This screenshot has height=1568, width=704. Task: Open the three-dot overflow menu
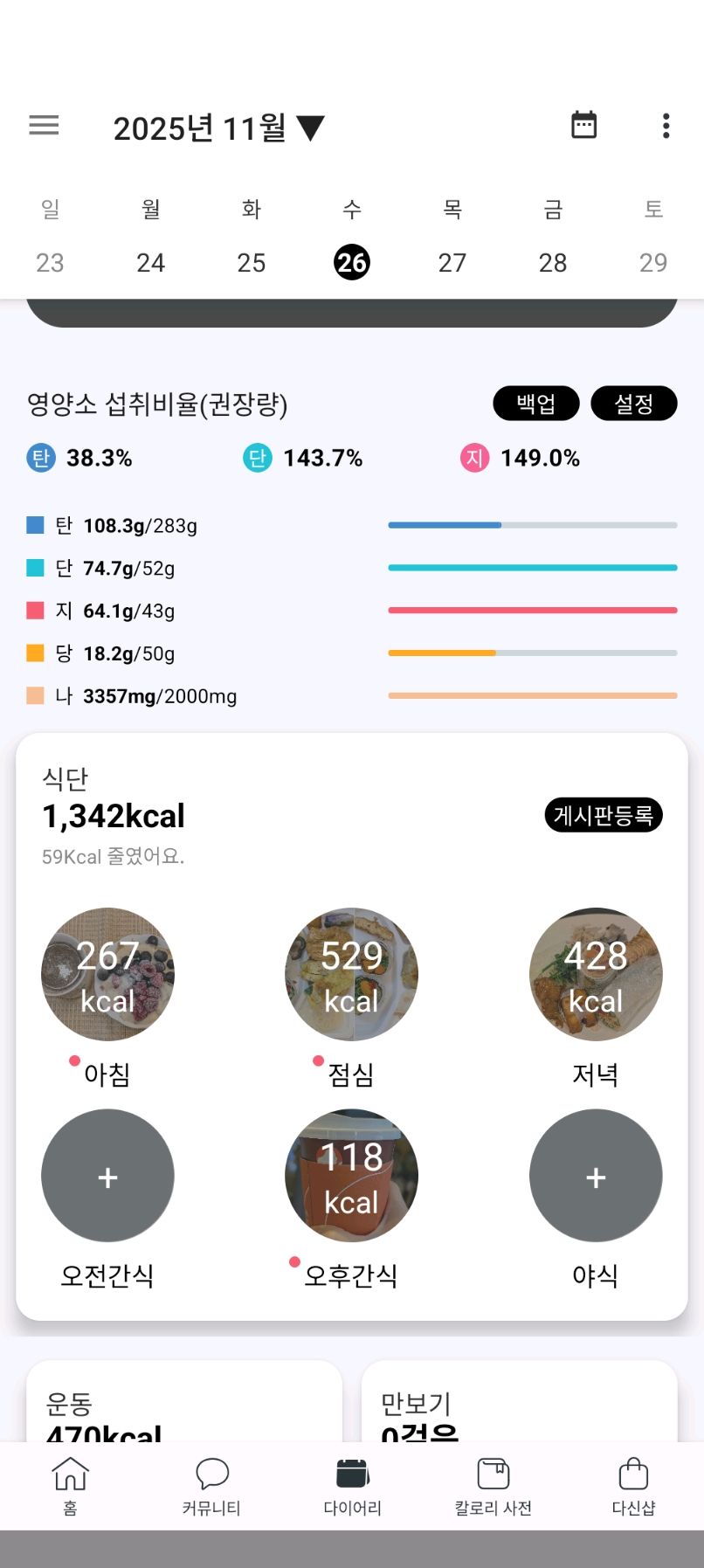666,126
